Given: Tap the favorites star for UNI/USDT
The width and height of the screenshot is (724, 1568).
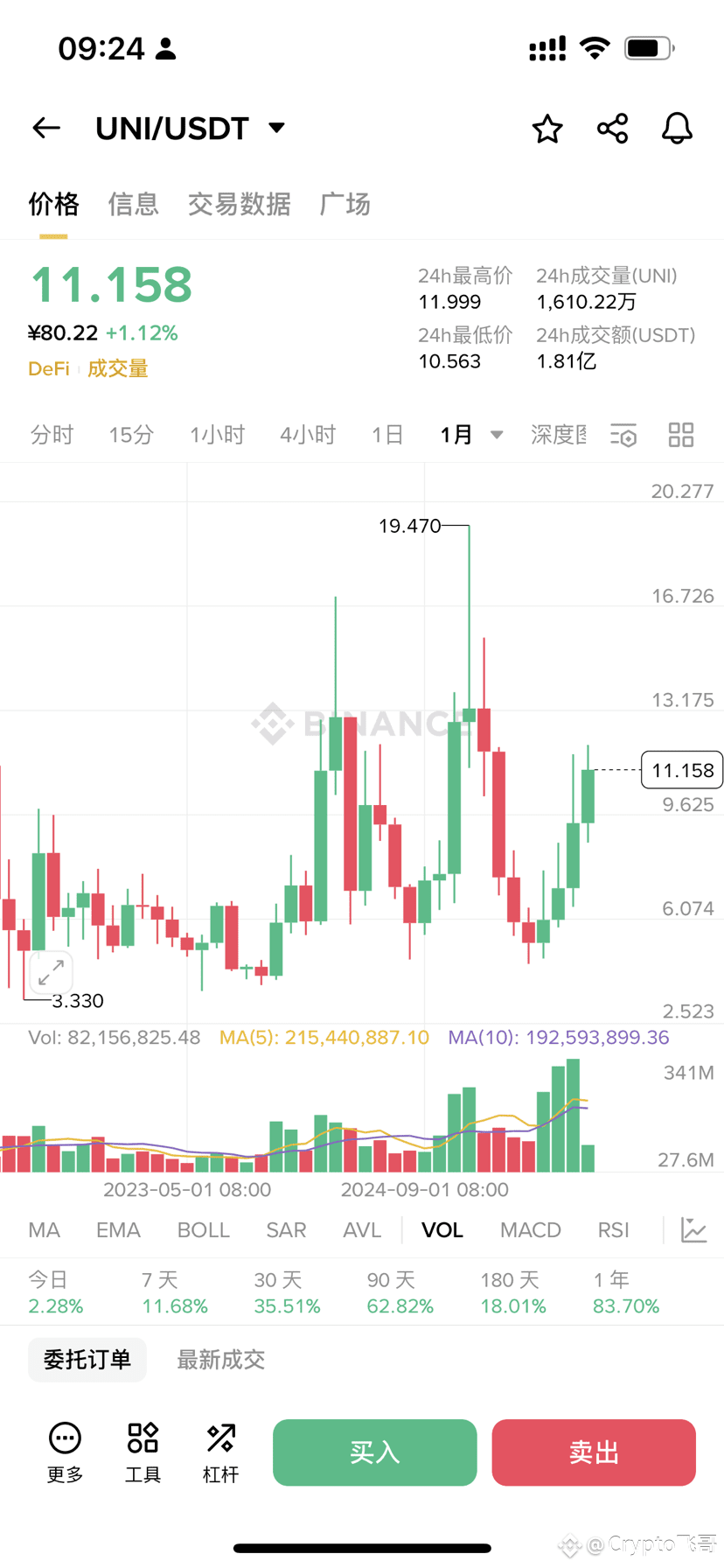Looking at the screenshot, I should click(546, 128).
